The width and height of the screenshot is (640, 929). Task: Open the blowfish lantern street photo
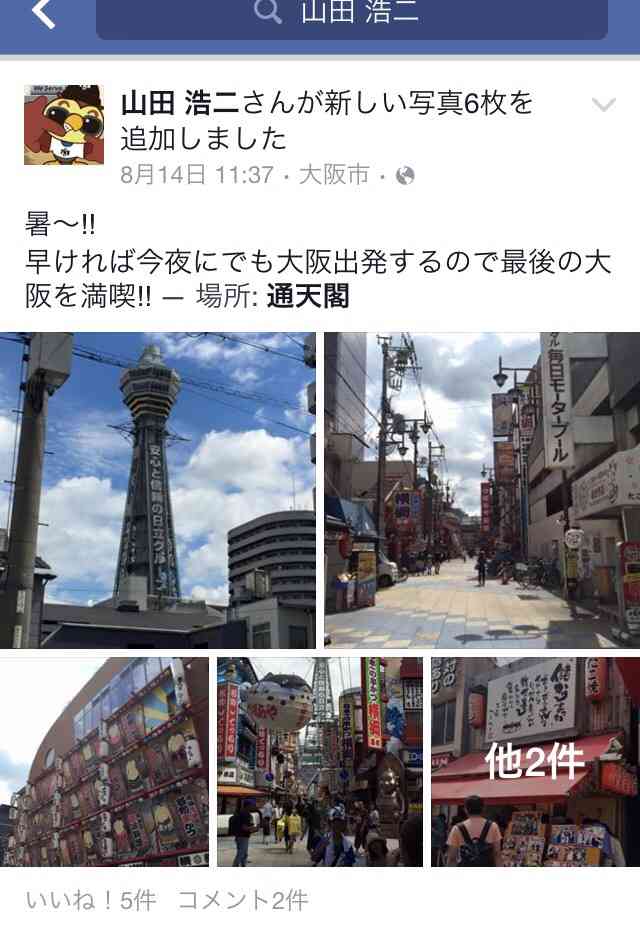point(320,762)
